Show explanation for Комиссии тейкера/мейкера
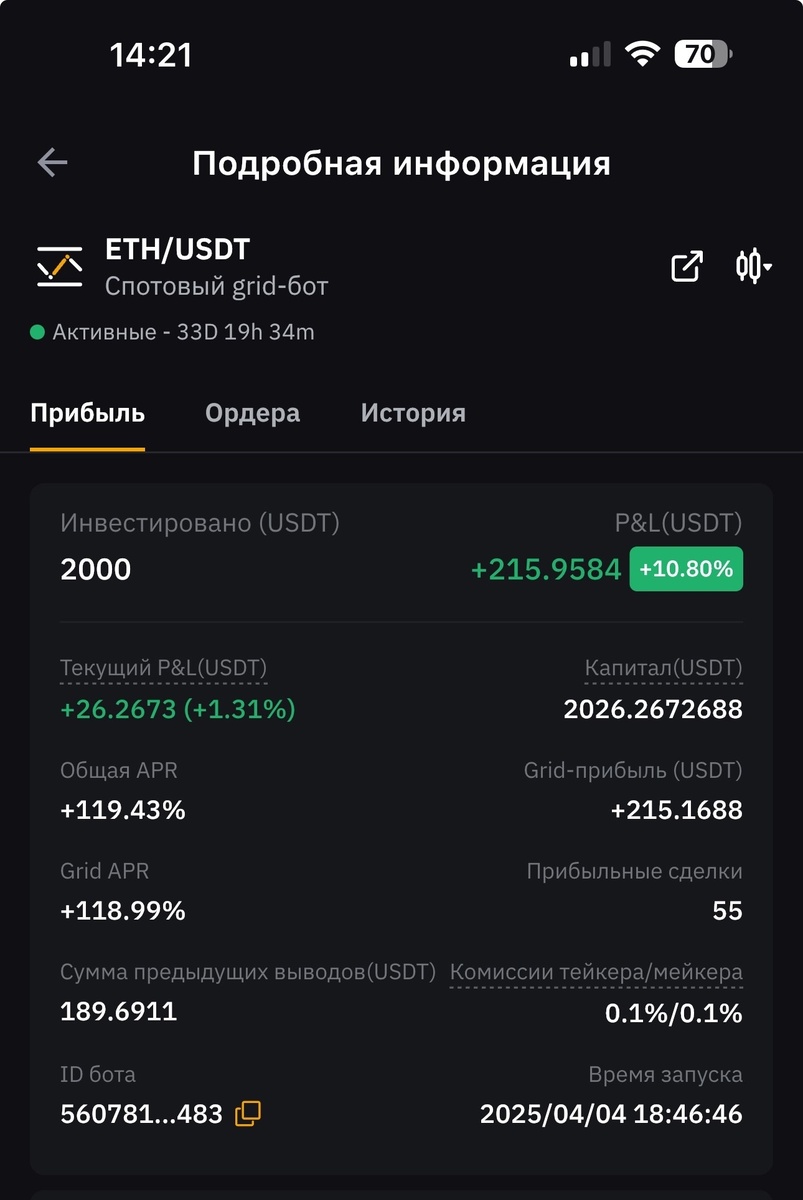 click(x=596, y=972)
